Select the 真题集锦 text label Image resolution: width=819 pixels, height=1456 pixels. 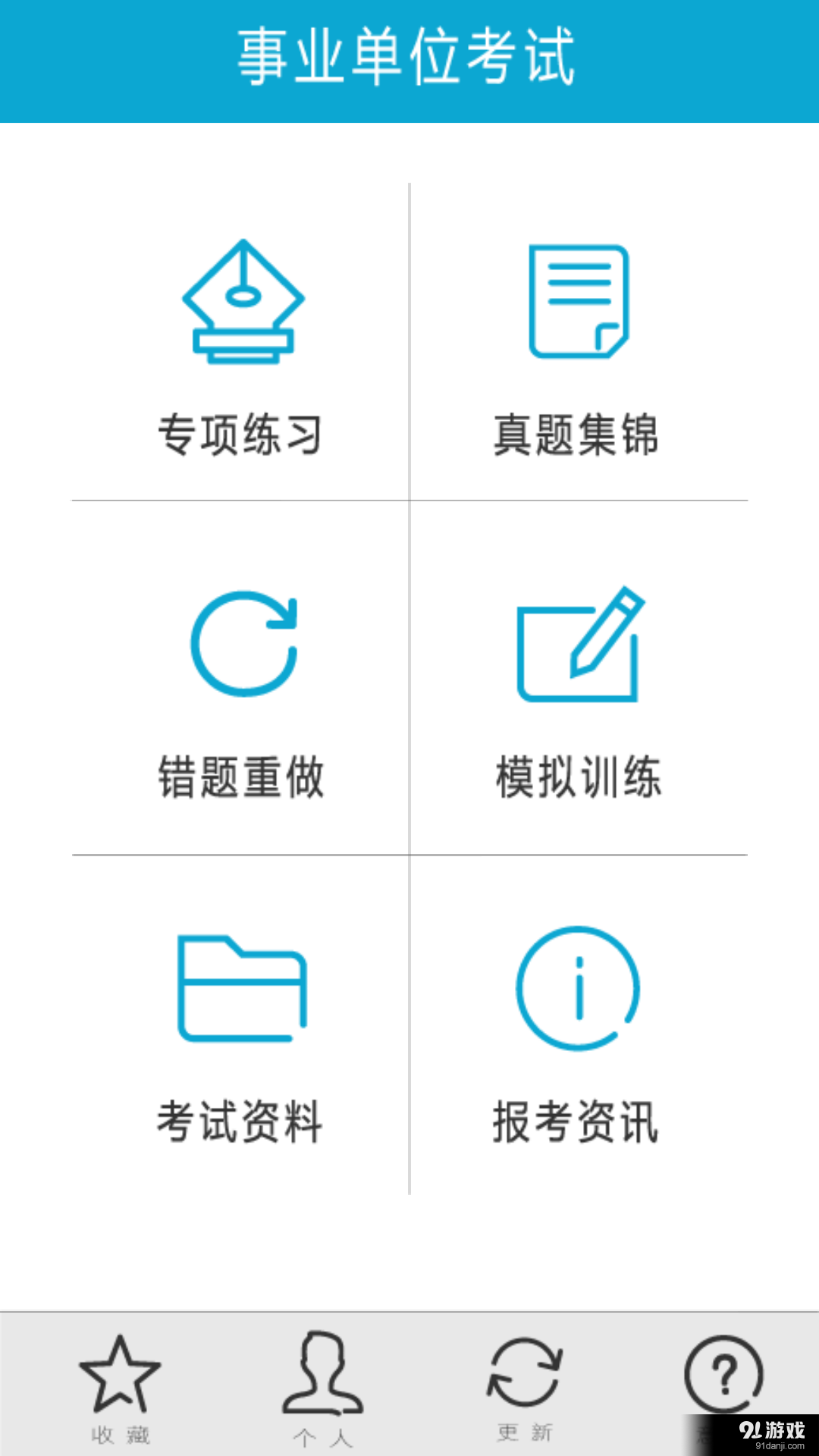(x=578, y=432)
